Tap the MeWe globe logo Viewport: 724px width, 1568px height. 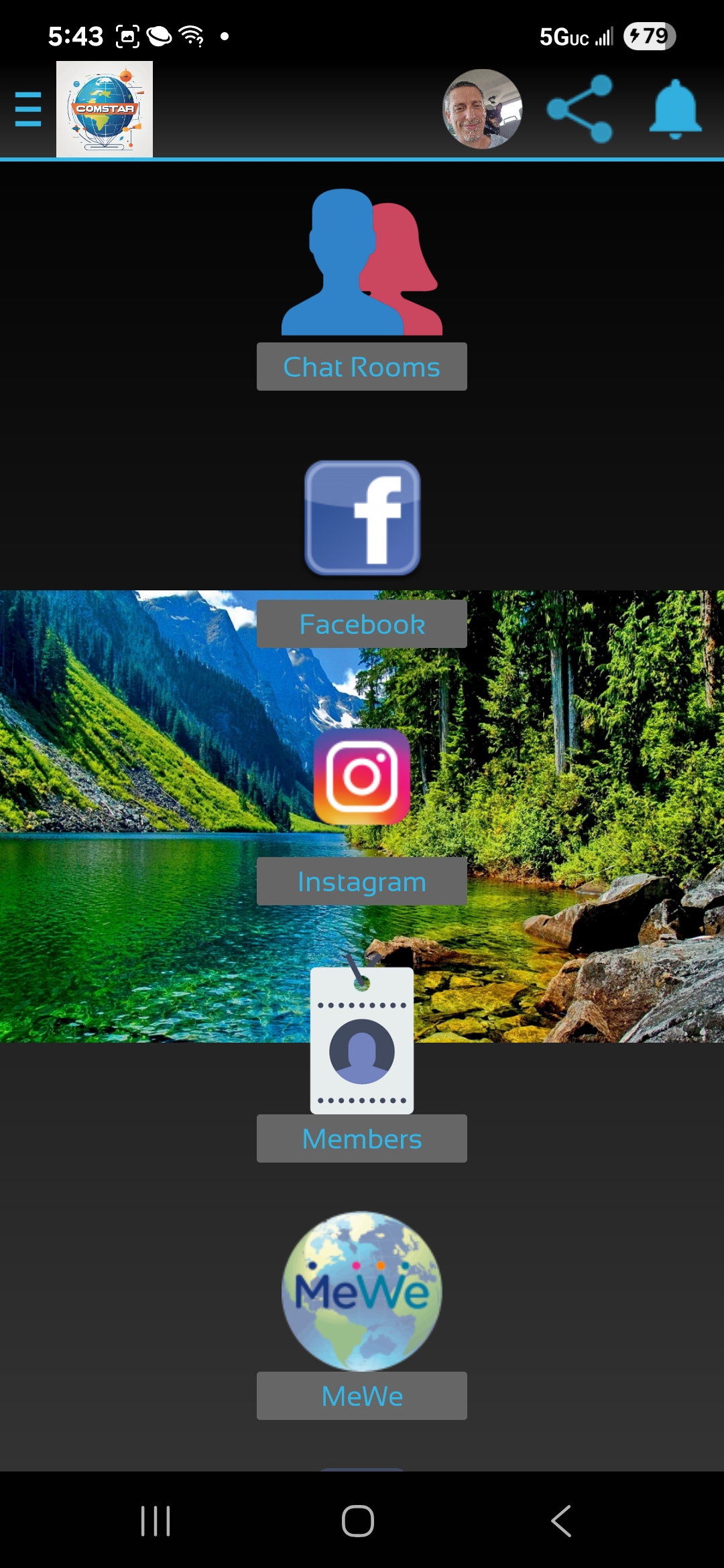pyautogui.click(x=362, y=1291)
